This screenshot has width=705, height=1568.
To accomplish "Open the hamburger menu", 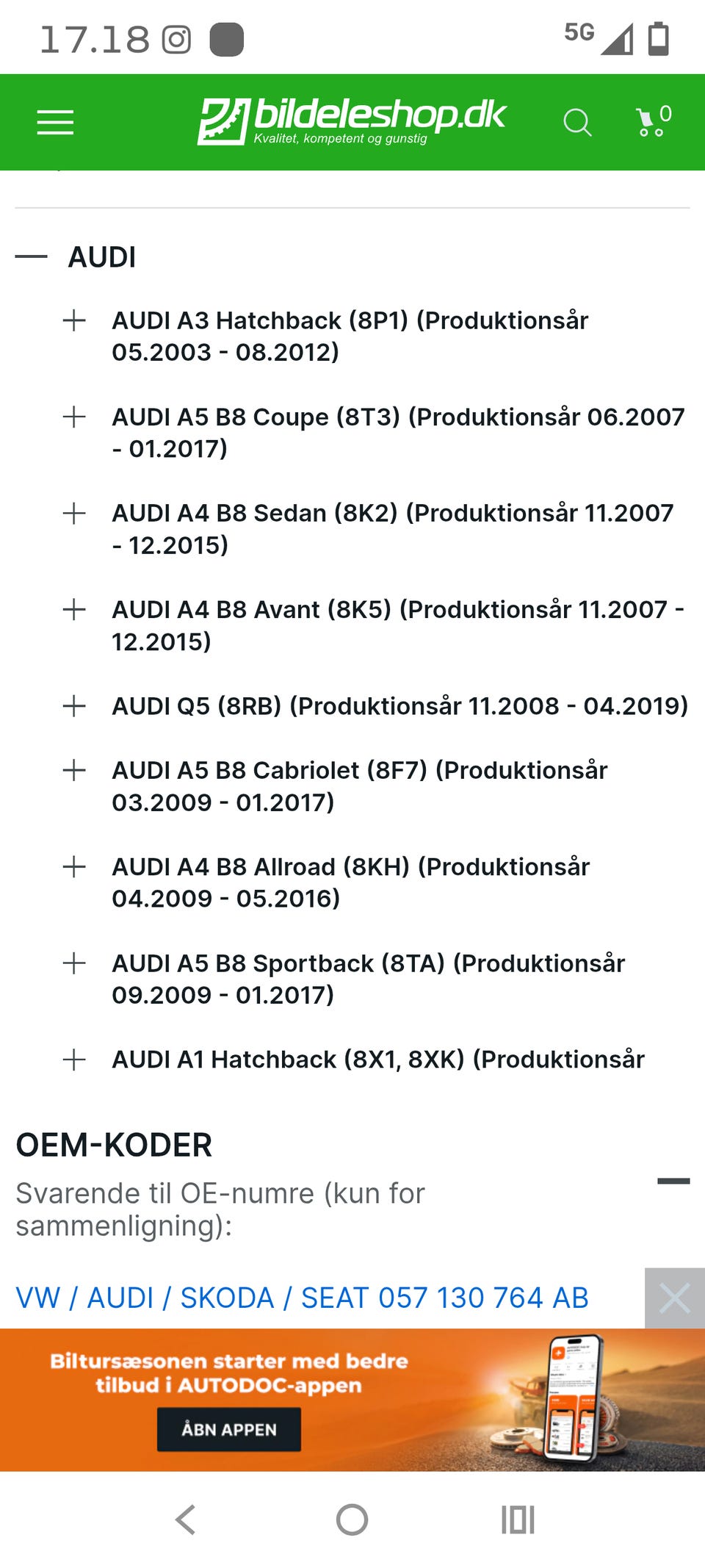I will coord(56,122).
